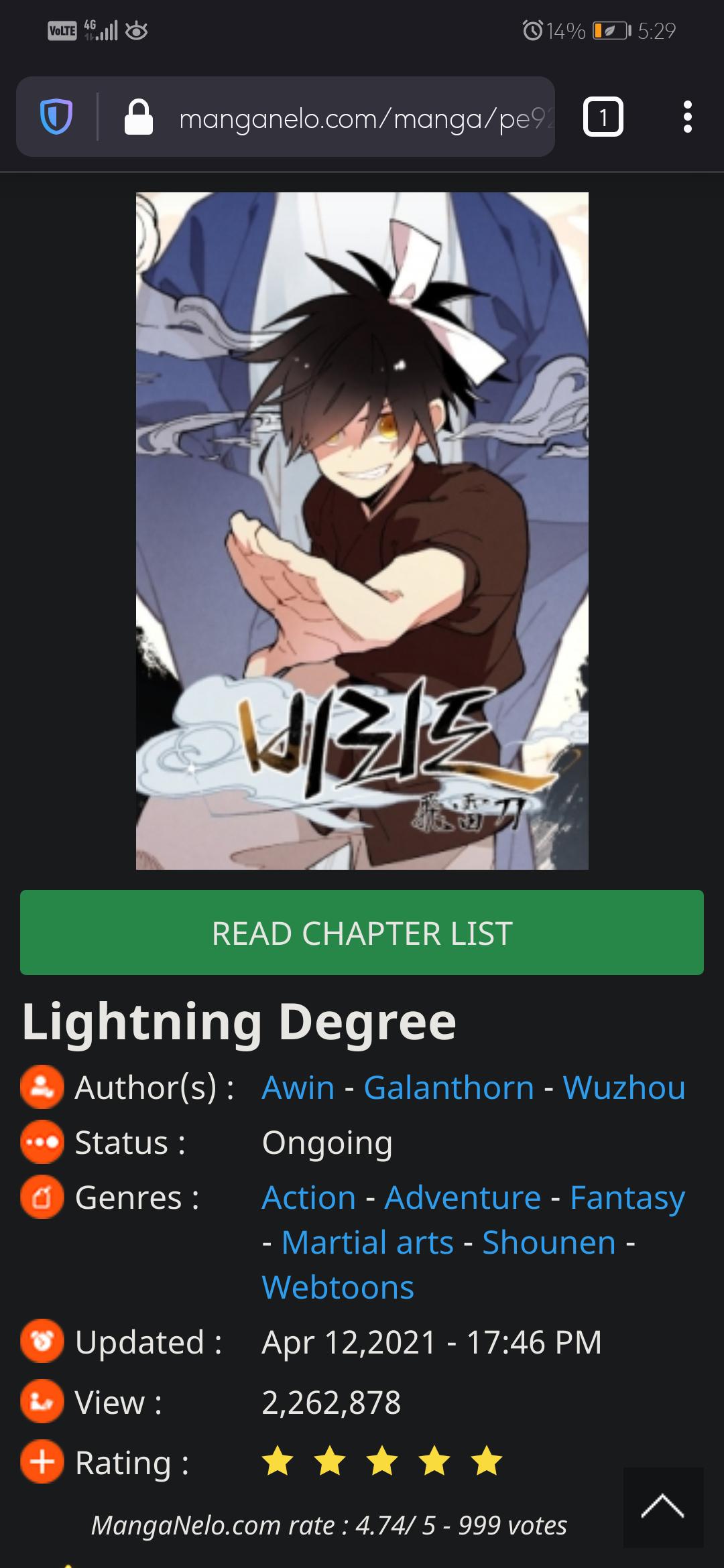724x1568 pixels.
Task: Browse the Webtoons genre
Action: (x=338, y=1287)
